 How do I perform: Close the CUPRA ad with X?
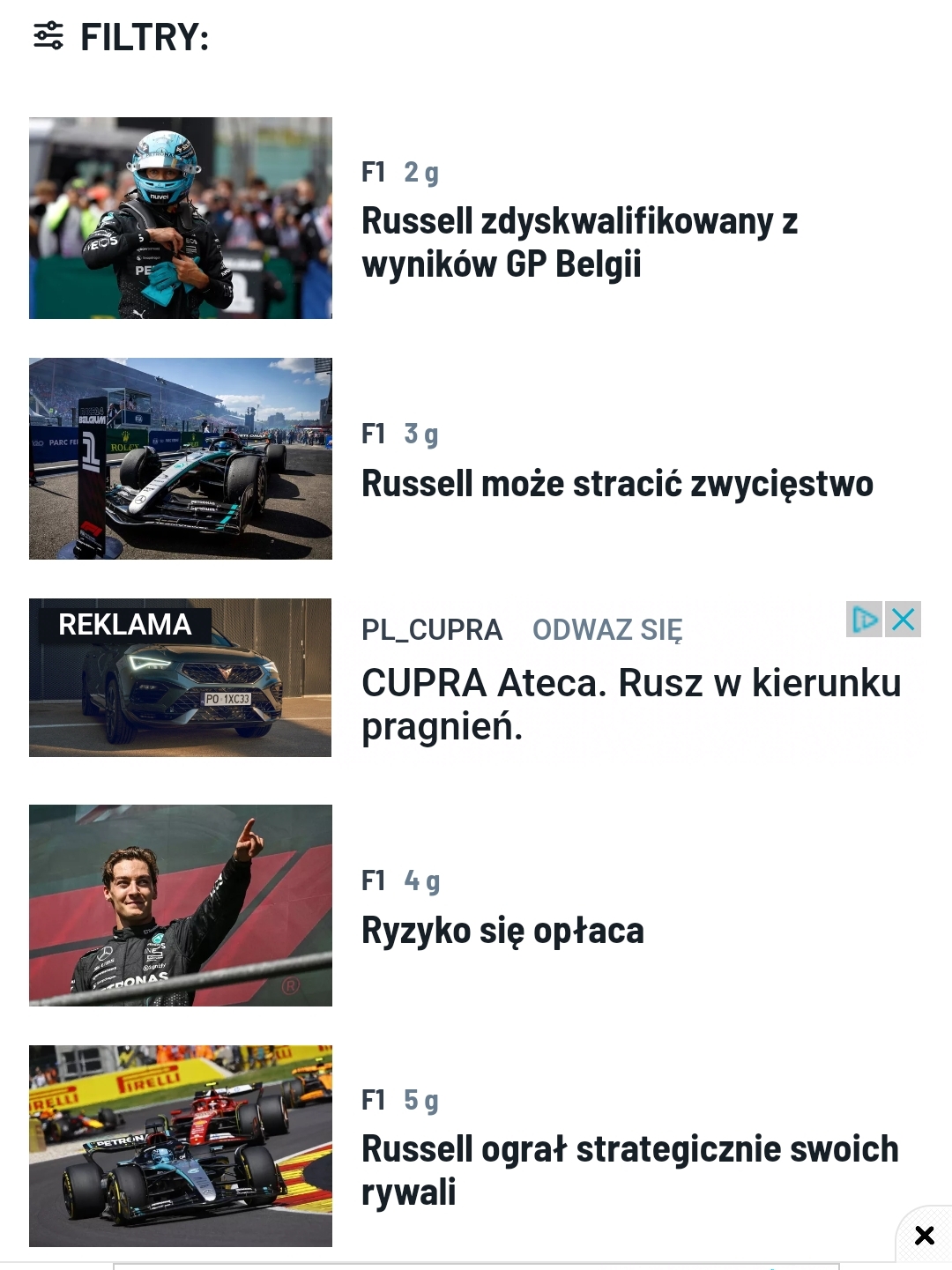pyautogui.click(x=904, y=620)
